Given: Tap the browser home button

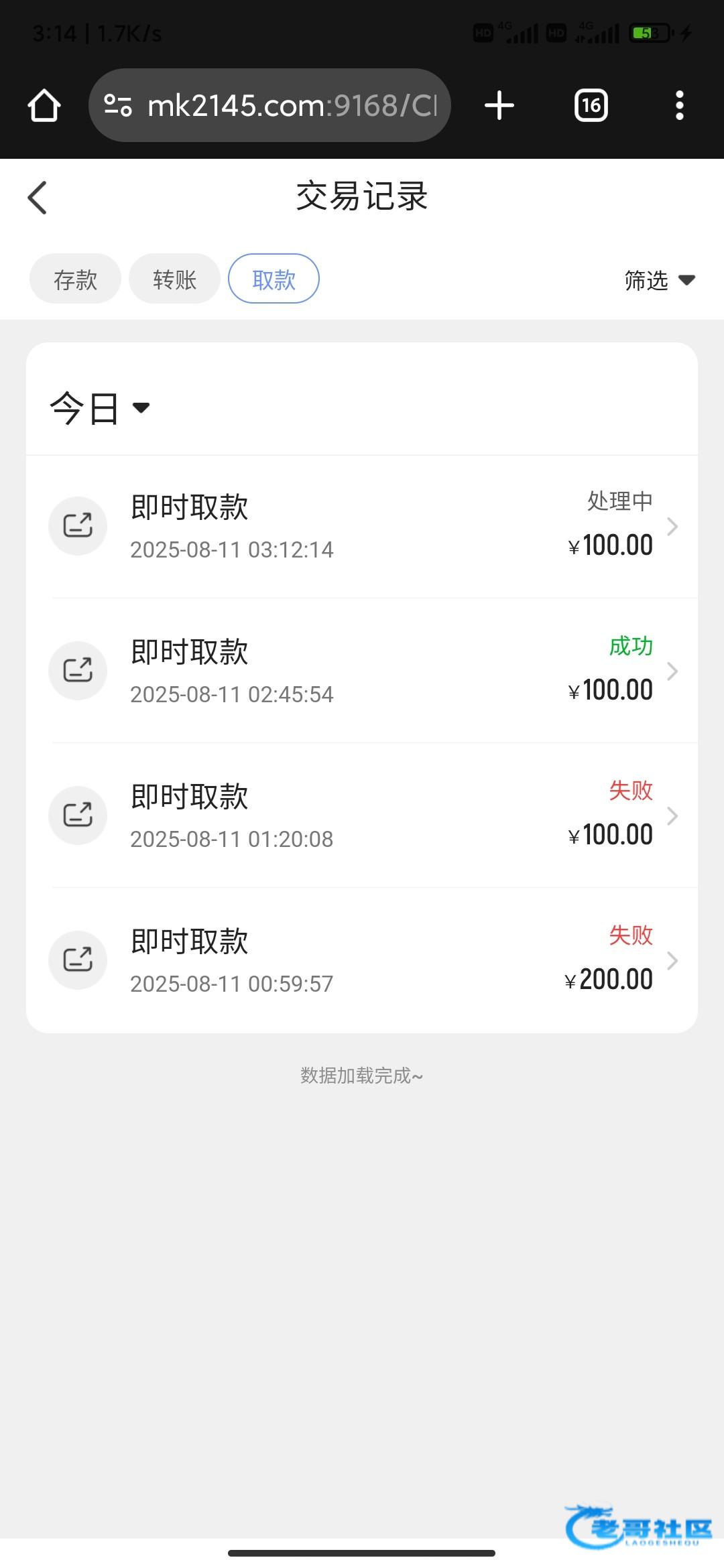Looking at the screenshot, I should point(44,106).
